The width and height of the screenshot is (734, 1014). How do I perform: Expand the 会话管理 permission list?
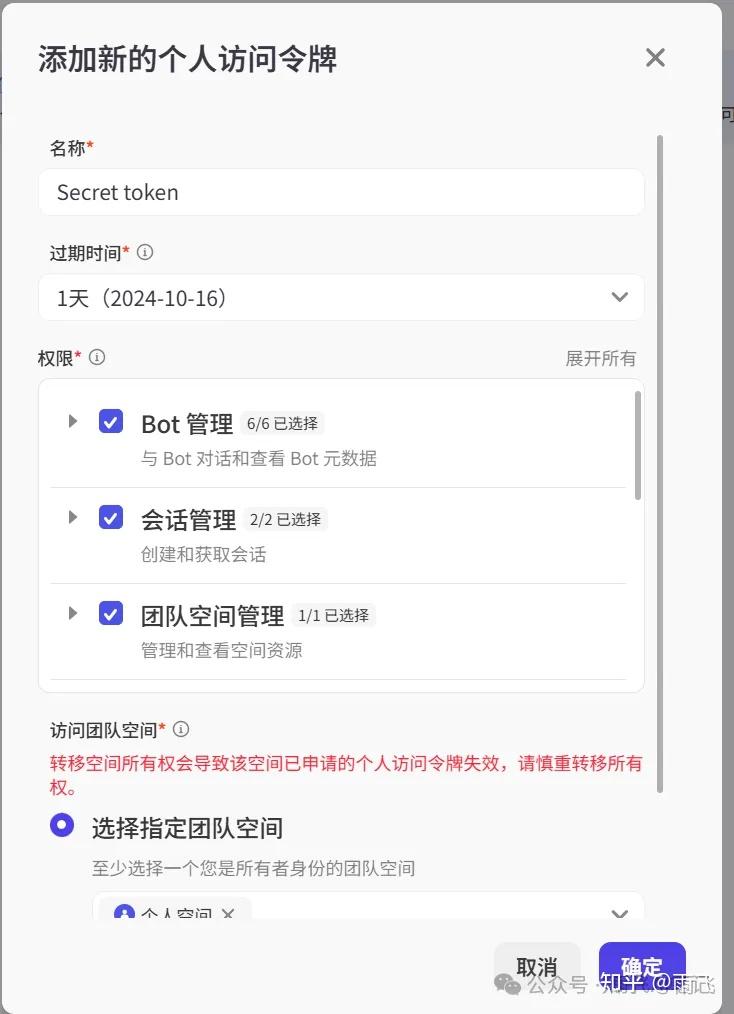coord(72,517)
